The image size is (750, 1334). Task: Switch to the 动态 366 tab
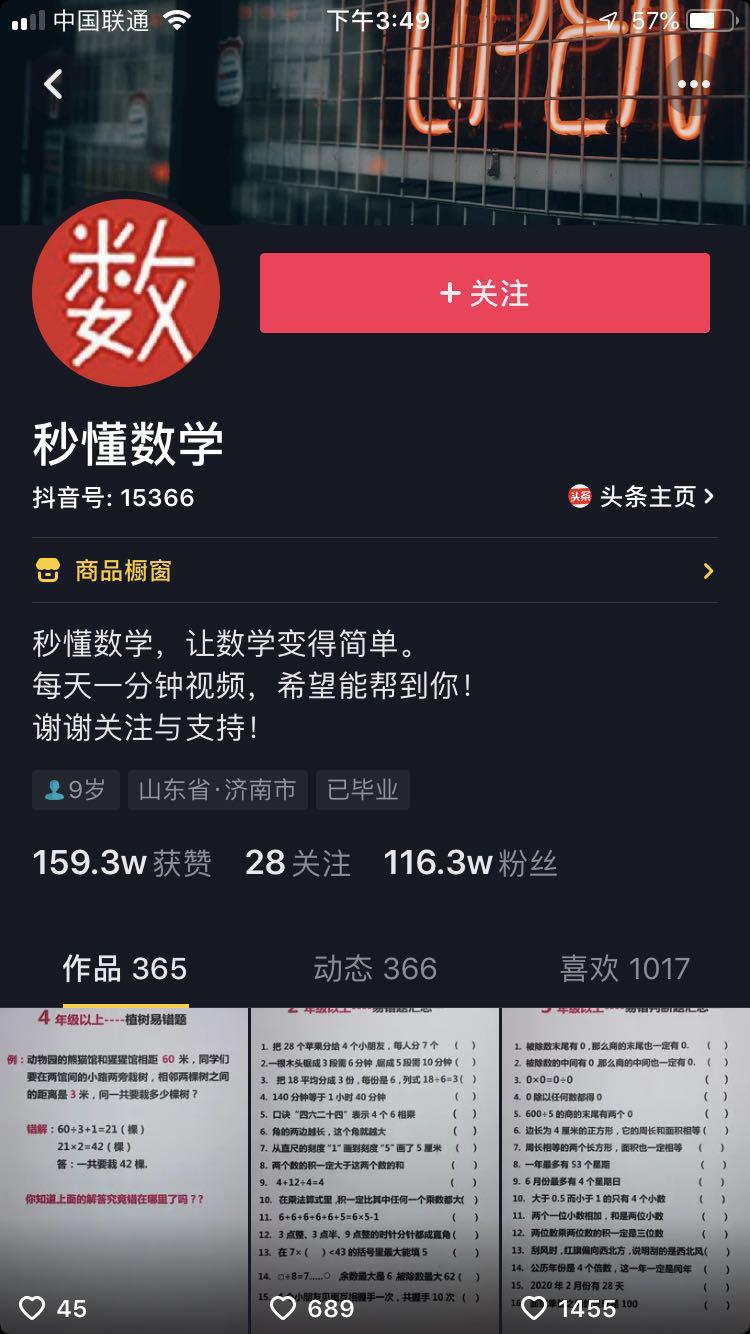point(375,969)
